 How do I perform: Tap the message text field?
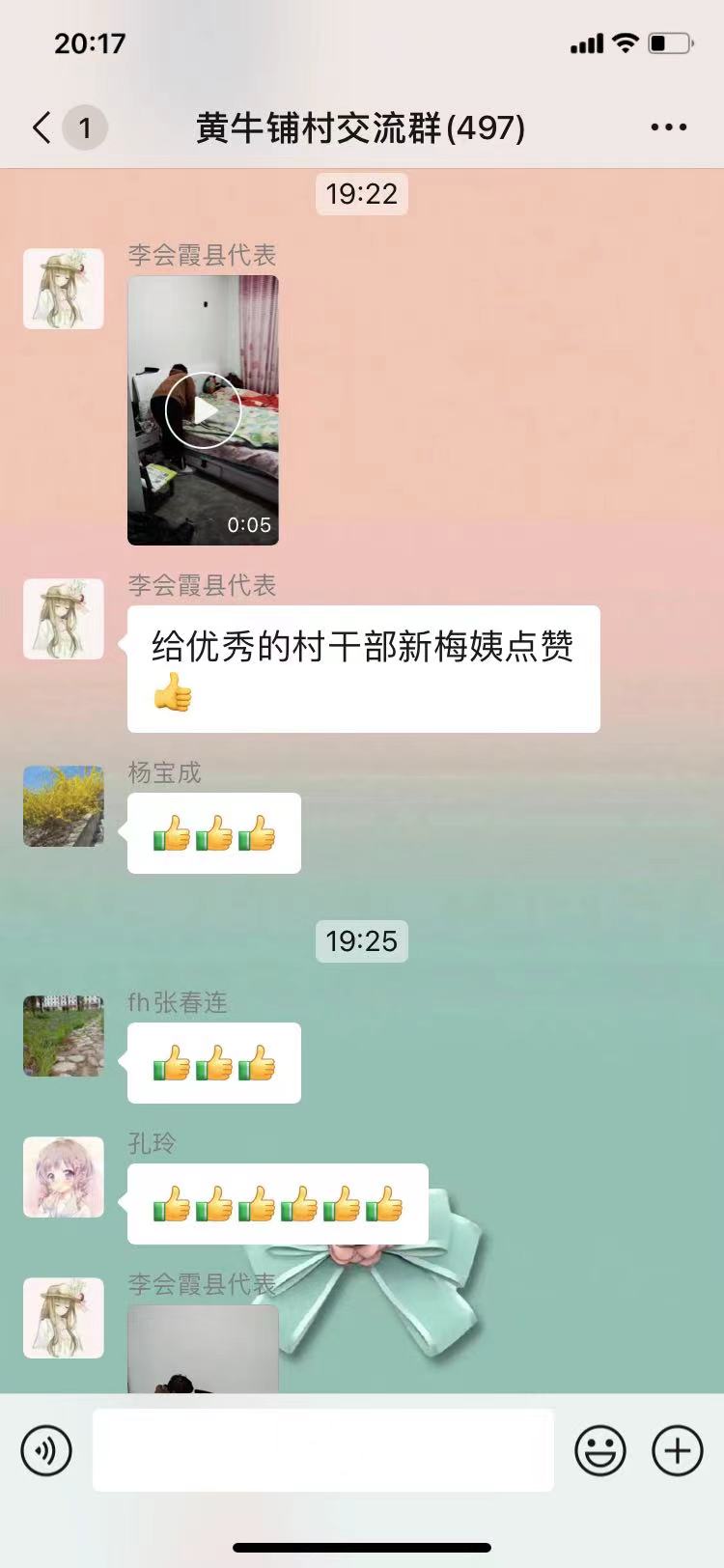pyautogui.click(x=323, y=1450)
